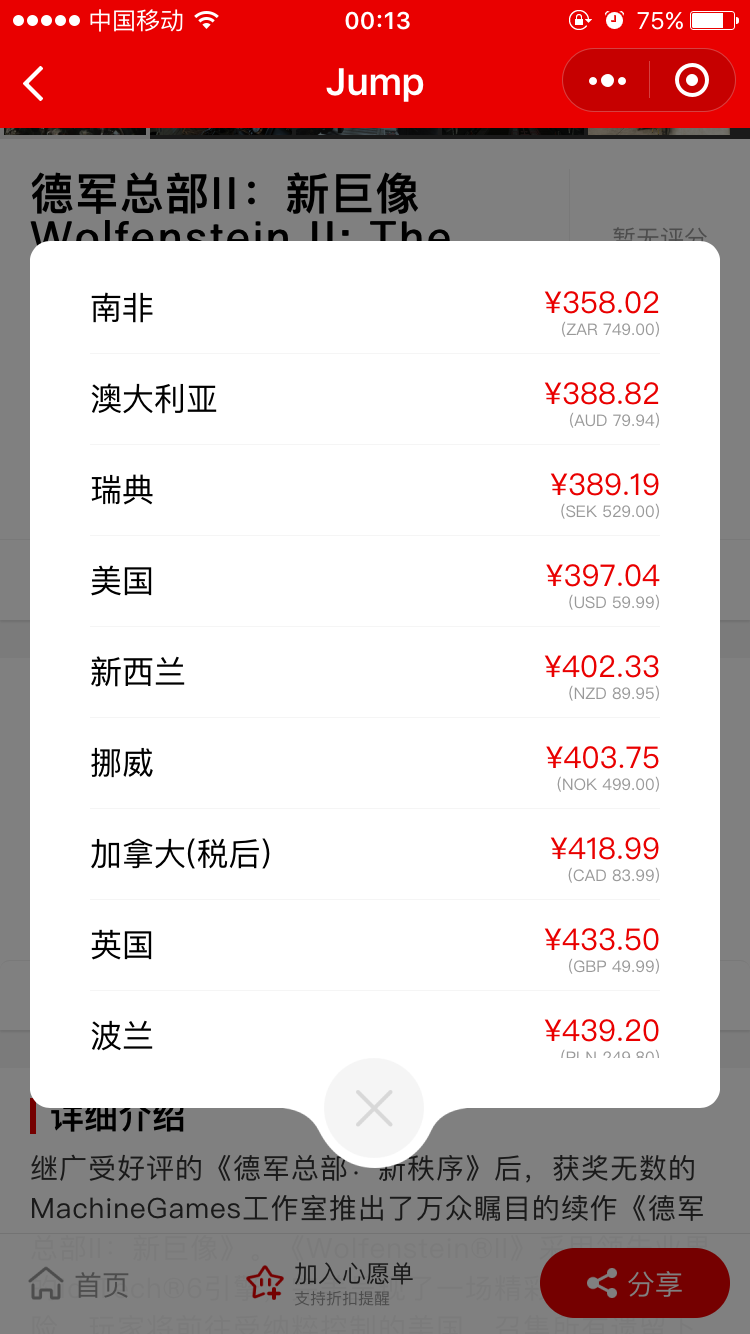Exit the mini program via circle icon
This screenshot has height=1334, width=750.
(x=692, y=81)
